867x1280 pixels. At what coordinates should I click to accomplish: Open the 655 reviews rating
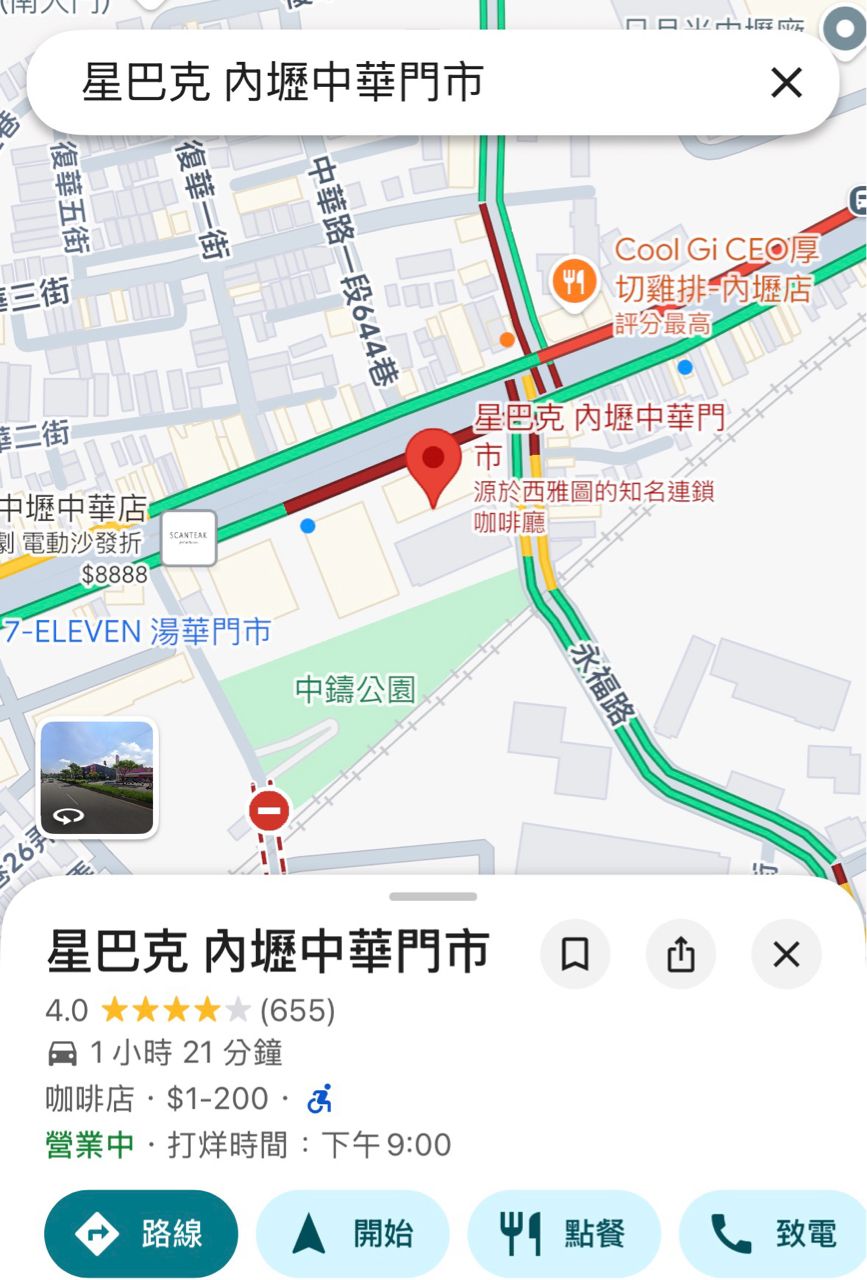click(297, 1010)
